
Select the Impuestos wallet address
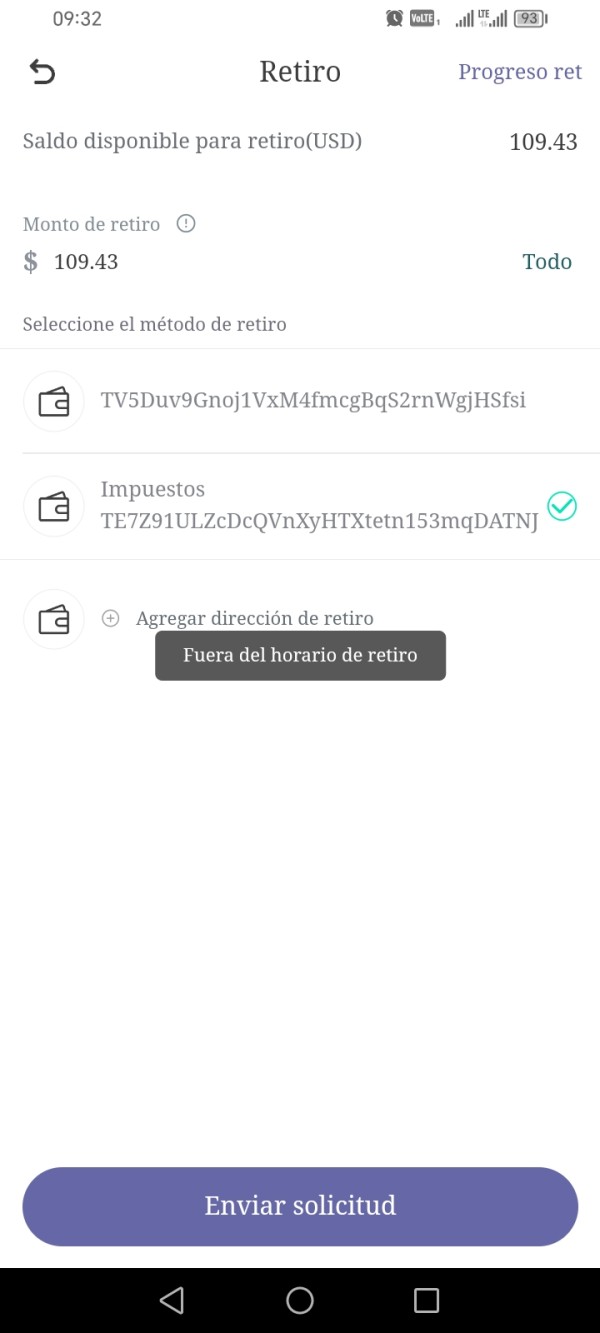pos(300,506)
